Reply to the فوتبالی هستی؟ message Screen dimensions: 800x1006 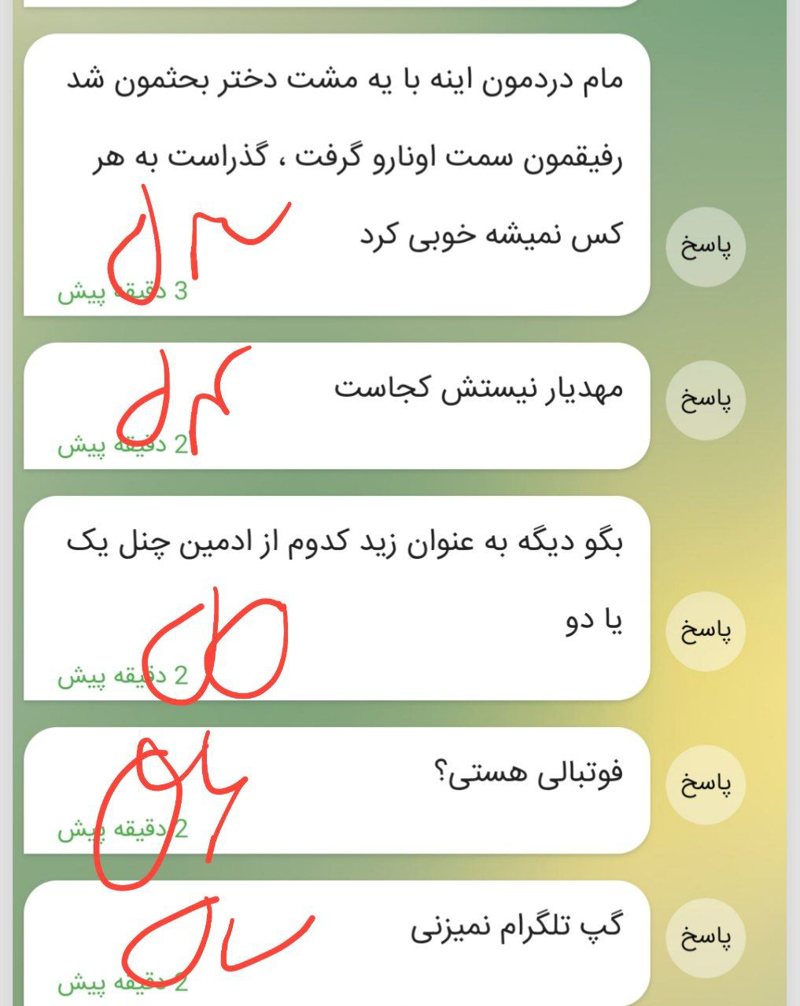click(705, 785)
